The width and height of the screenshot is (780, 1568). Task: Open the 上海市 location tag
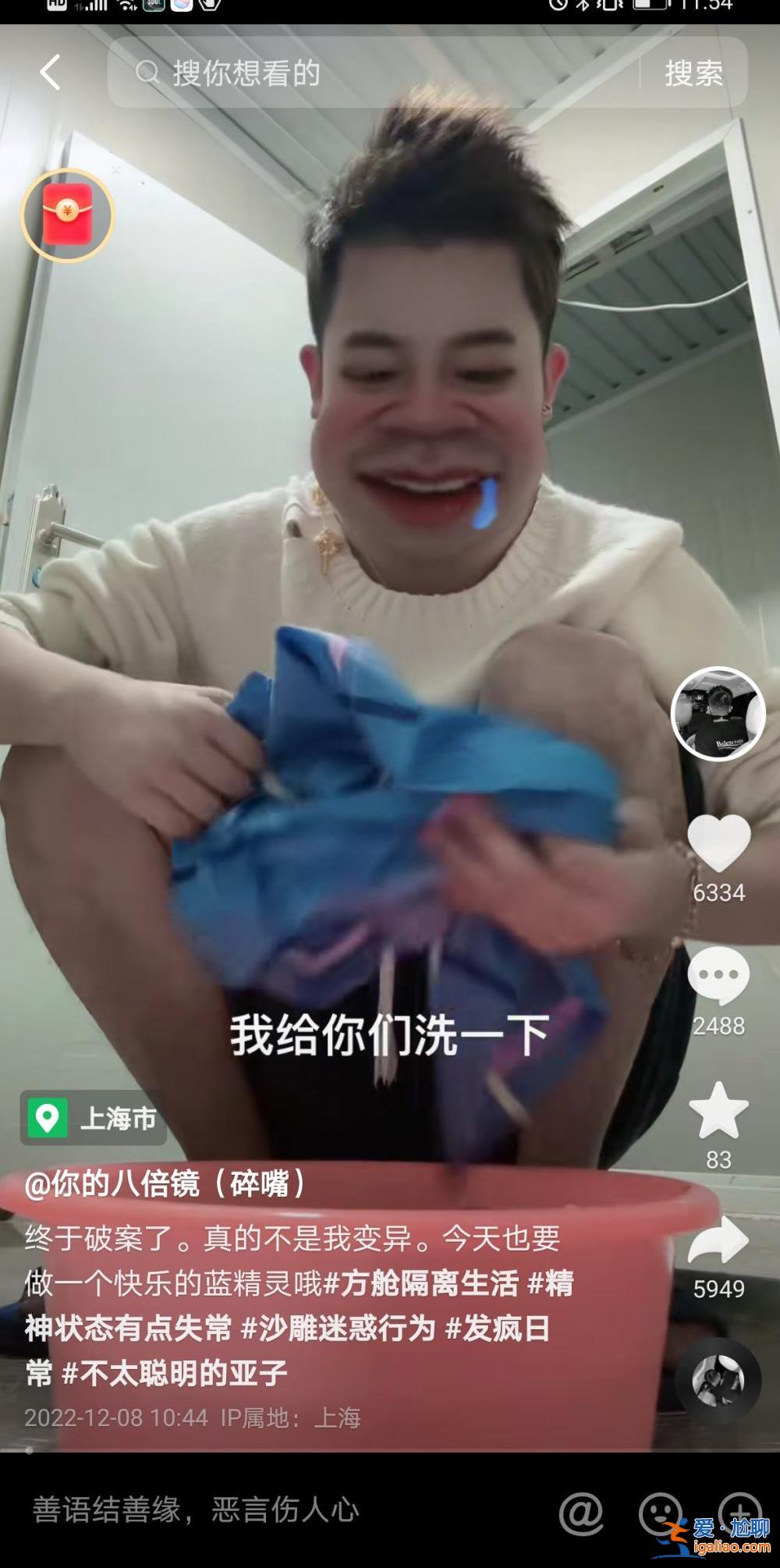pos(94,1118)
